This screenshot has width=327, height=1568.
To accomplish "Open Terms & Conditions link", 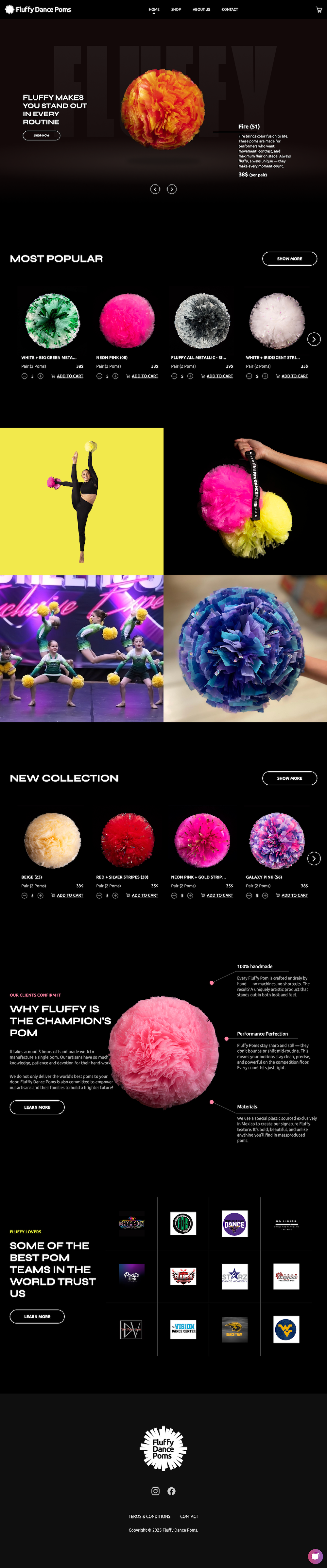I will click(149, 1516).
